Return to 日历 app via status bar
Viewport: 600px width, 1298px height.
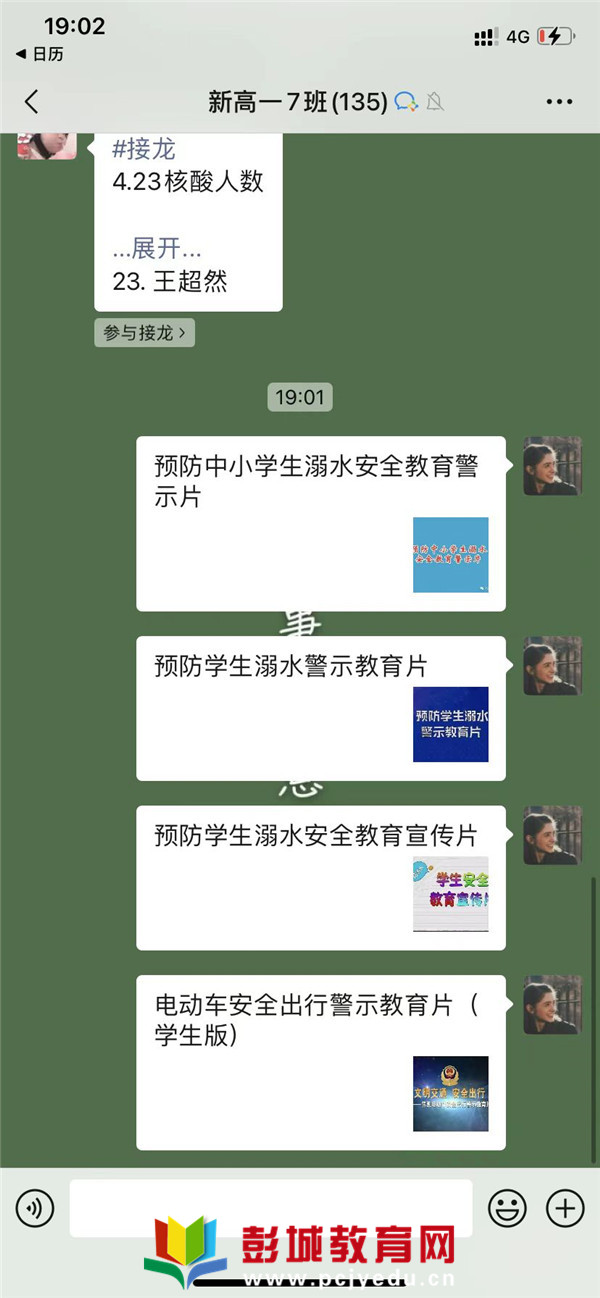coord(40,55)
